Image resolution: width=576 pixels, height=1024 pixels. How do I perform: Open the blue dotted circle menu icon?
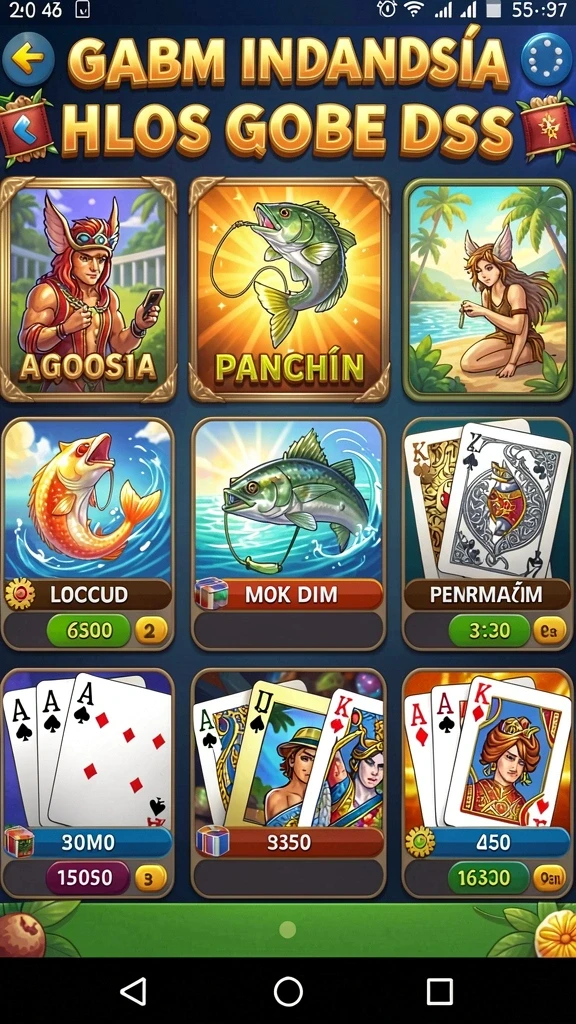click(x=546, y=59)
